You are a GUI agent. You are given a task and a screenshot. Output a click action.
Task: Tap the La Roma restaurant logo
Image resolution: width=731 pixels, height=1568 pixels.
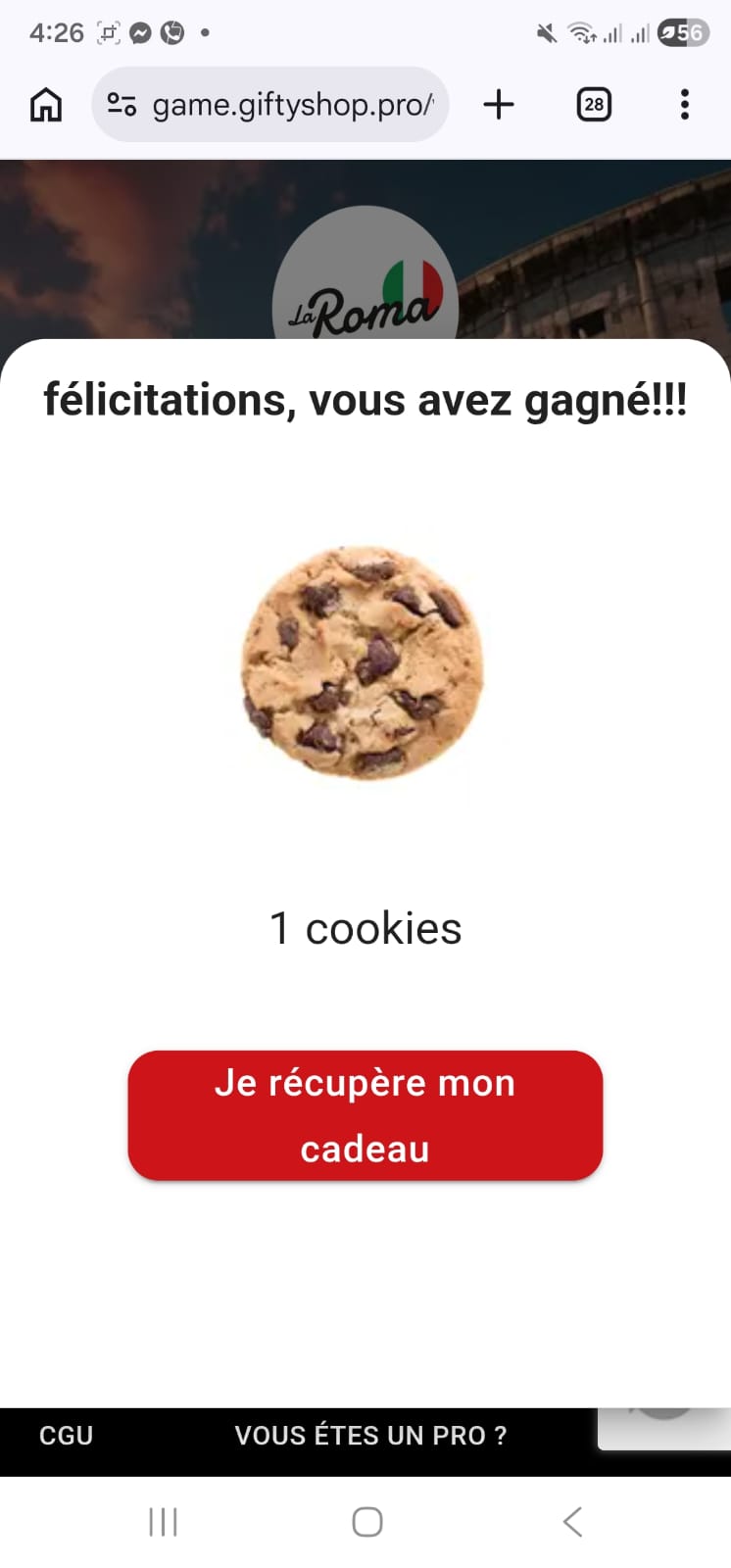point(365,289)
